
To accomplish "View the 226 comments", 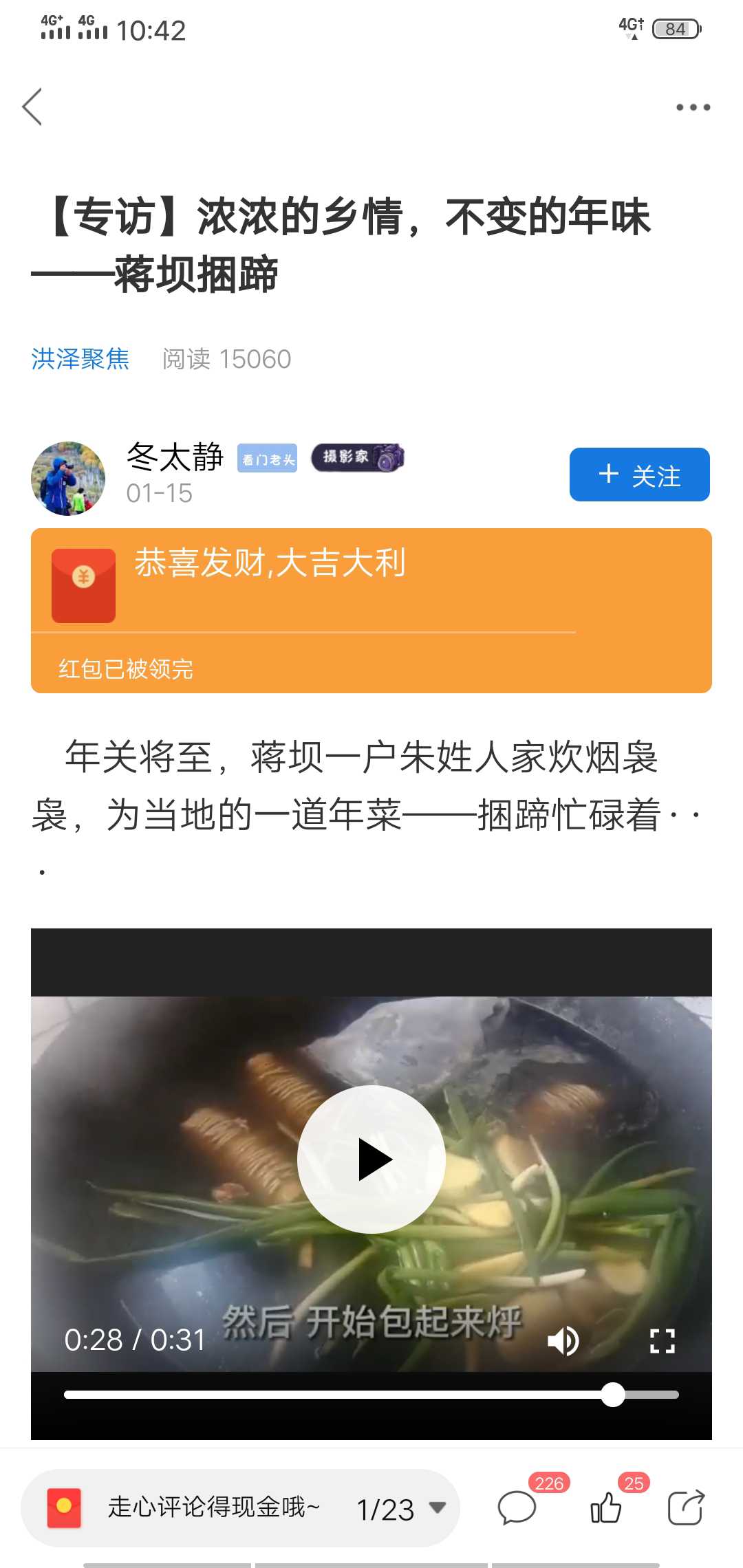I will pyautogui.click(x=517, y=1507).
